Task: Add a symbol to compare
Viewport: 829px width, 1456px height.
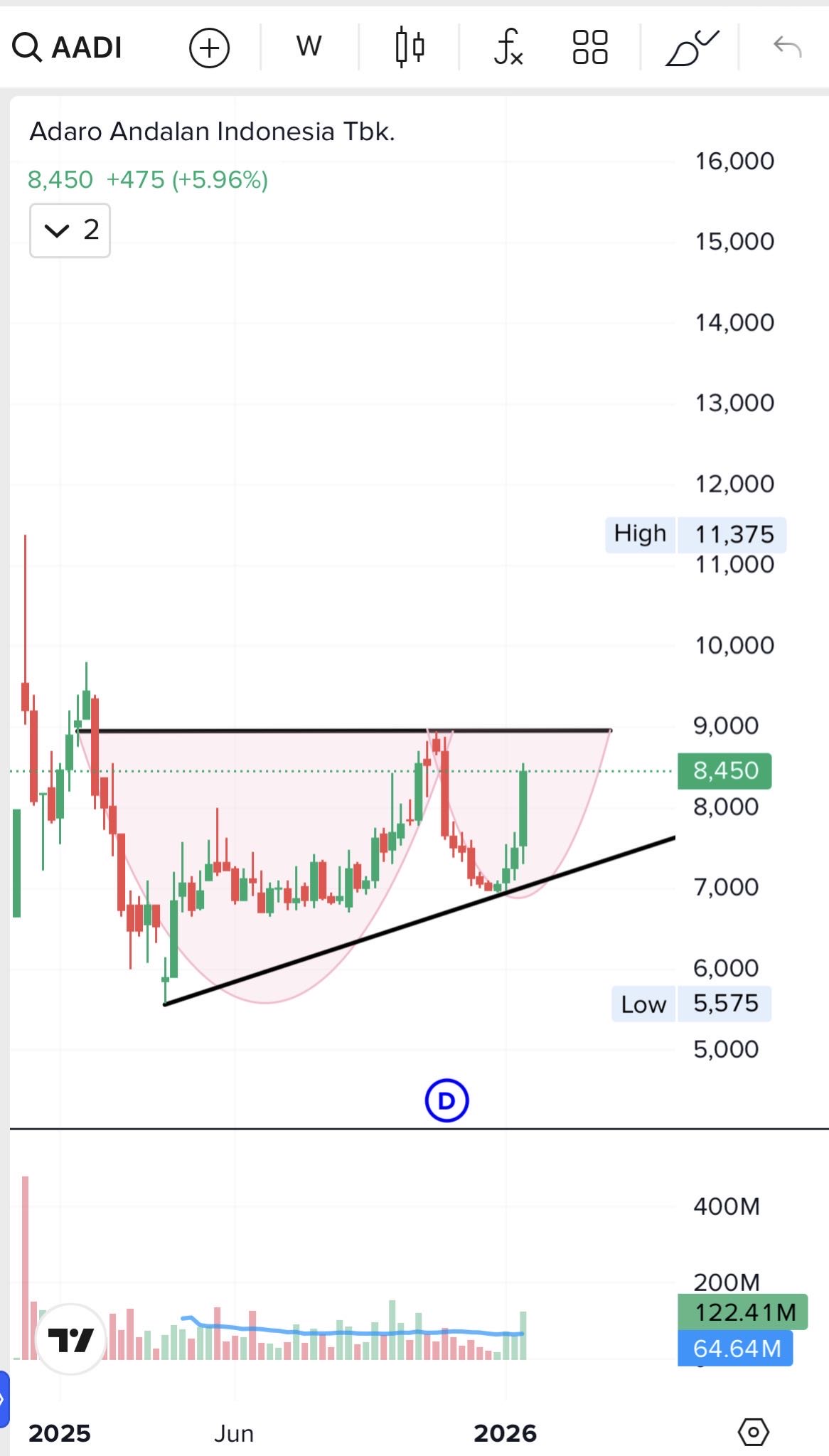Action: pos(209,48)
